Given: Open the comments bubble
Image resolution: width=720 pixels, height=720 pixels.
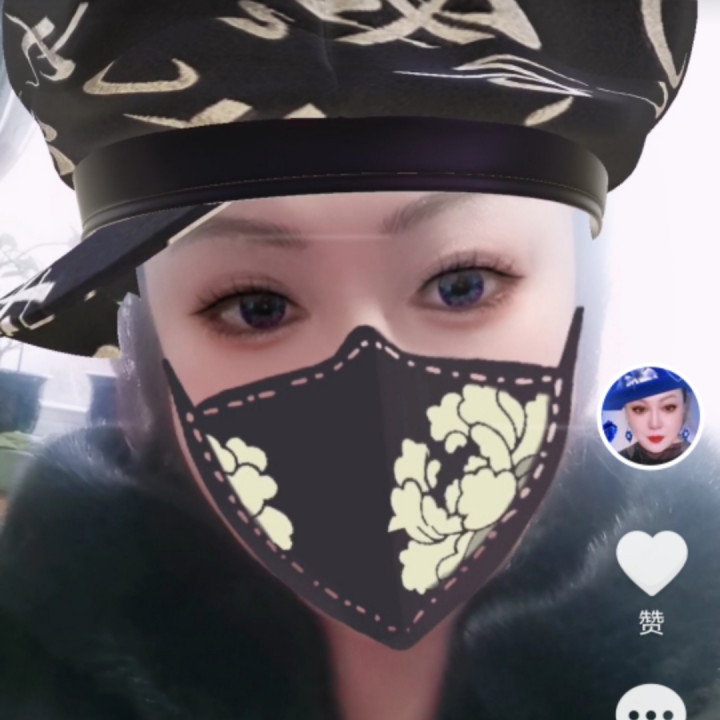Looking at the screenshot, I should pyautogui.click(x=651, y=703).
